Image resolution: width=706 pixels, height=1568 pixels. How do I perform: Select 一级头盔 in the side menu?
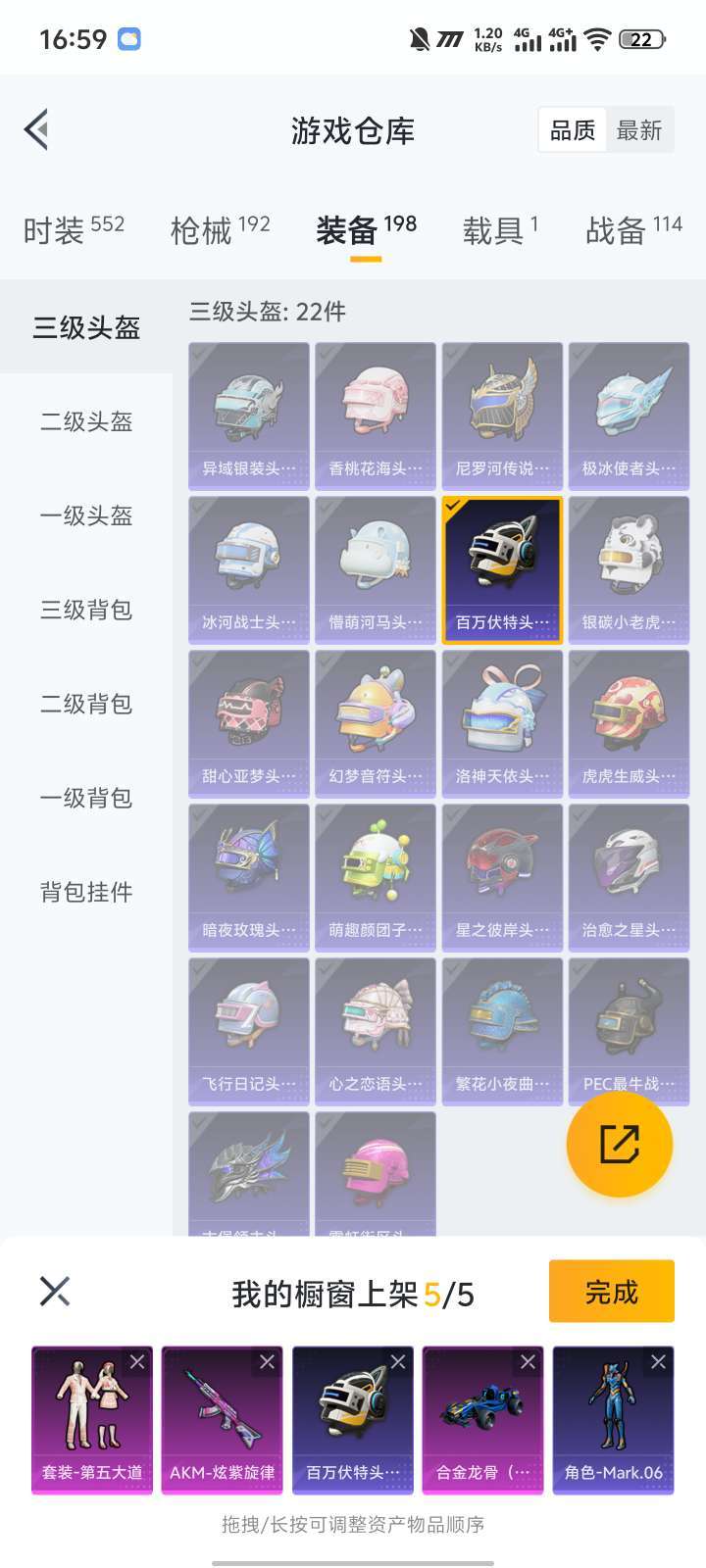point(86,515)
